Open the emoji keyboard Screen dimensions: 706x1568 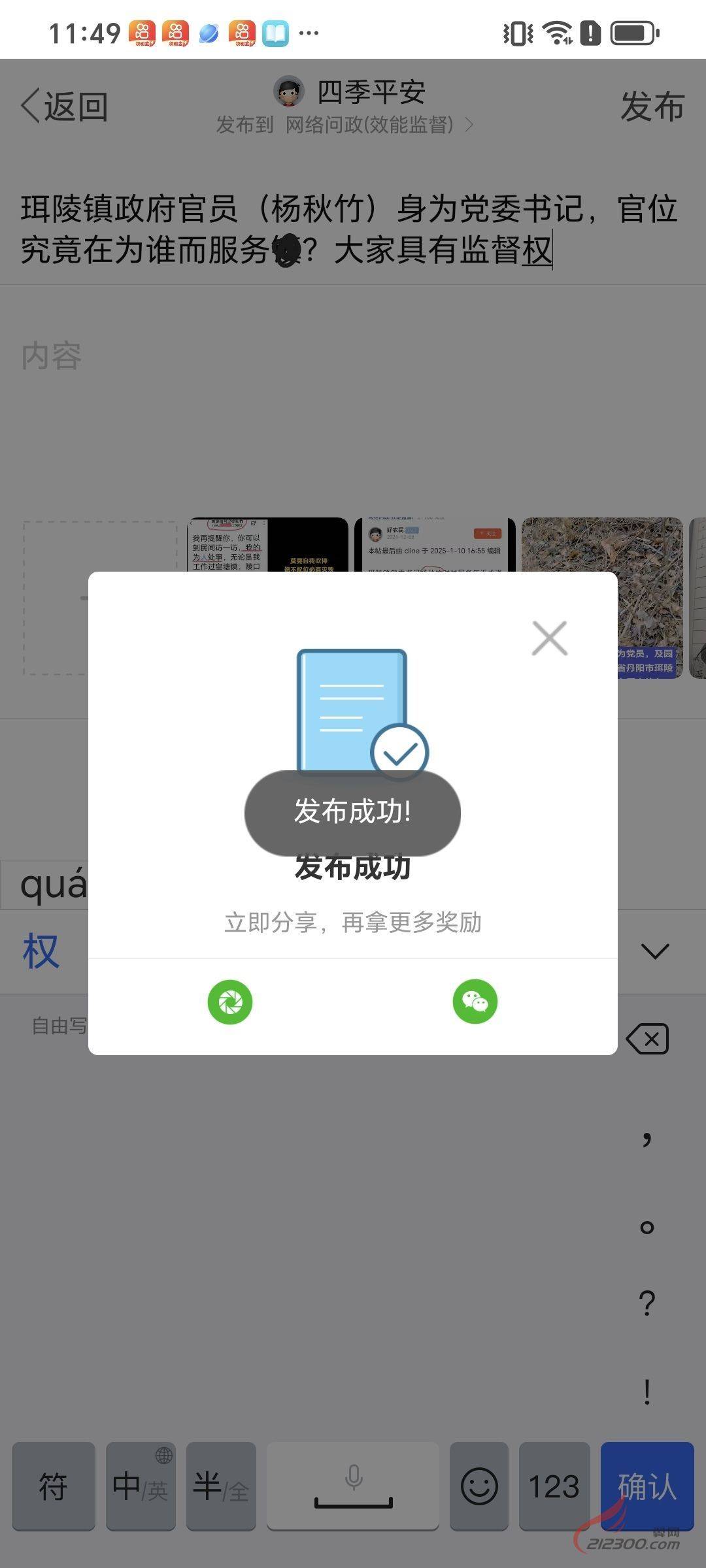point(479,1486)
